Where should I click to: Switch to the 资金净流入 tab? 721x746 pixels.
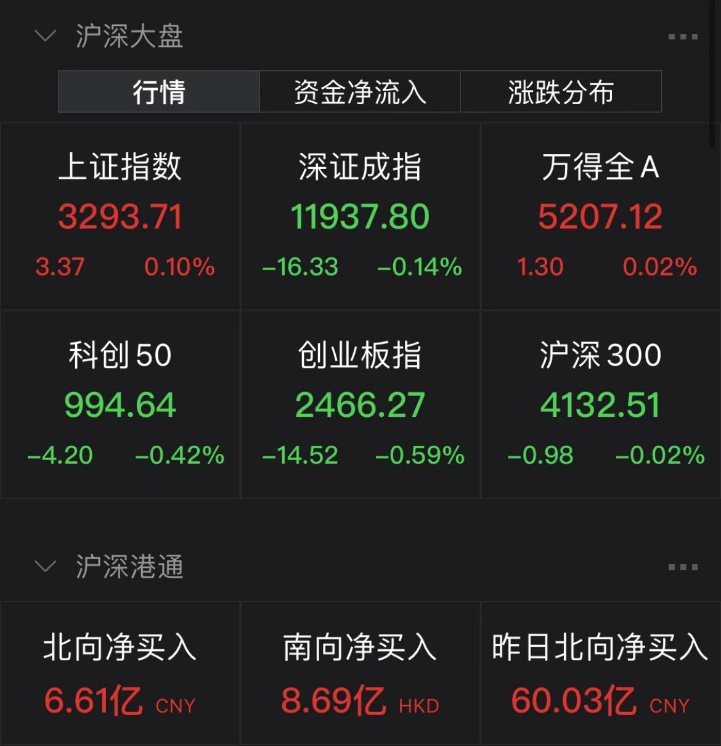(x=360, y=92)
